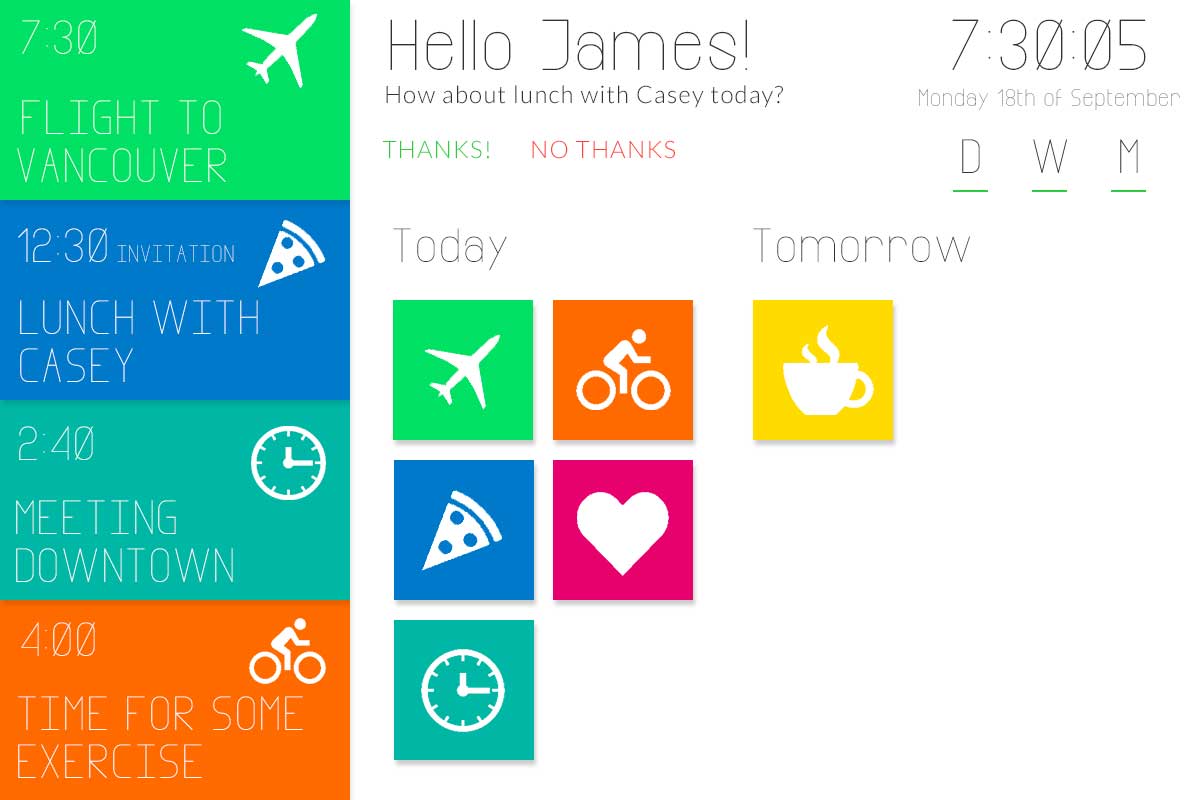Viewport: 1200px width, 800px height.
Task: Open the 4:00 Time for Some Exercise event
Action: point(175,700)
